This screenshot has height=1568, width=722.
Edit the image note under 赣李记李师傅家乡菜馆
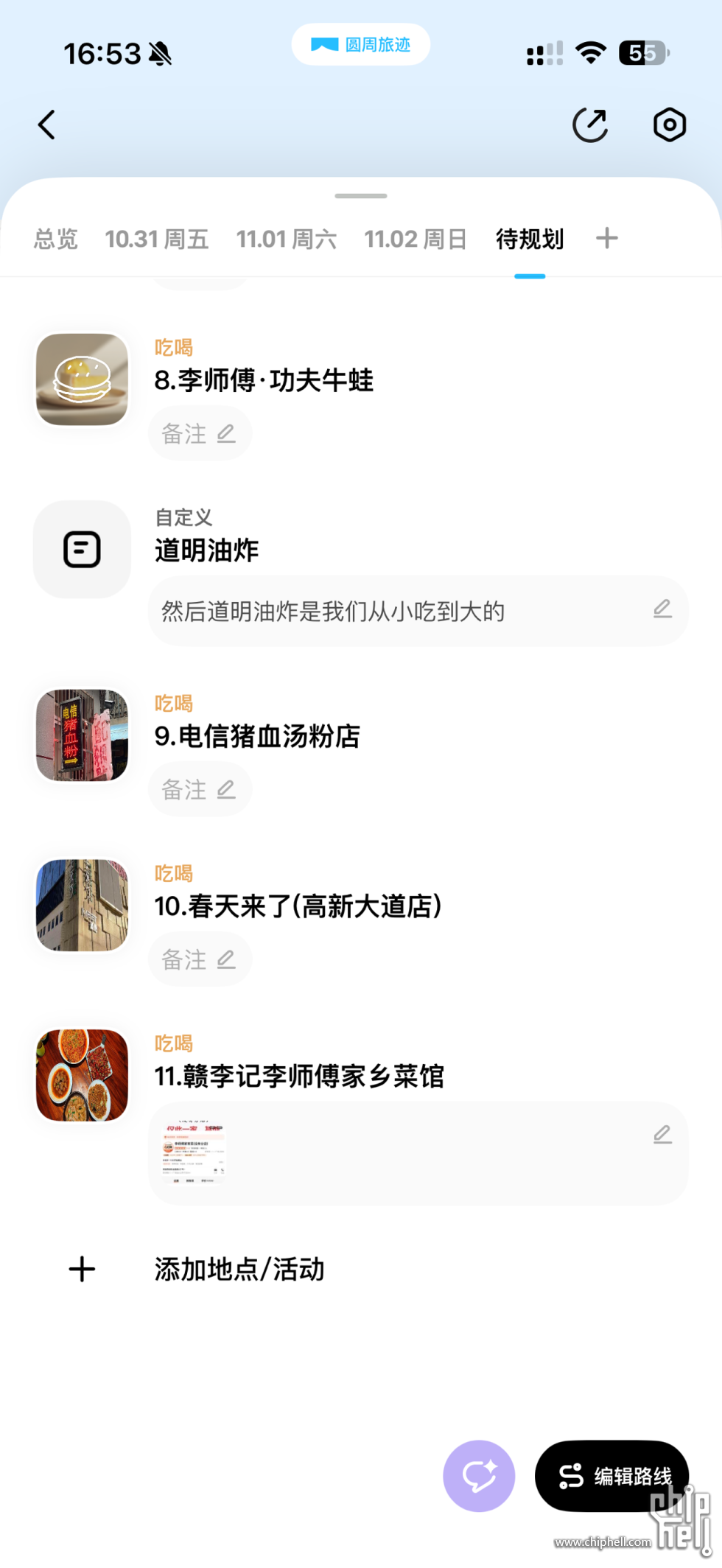pyautogui.click(x=662, y=1135)
